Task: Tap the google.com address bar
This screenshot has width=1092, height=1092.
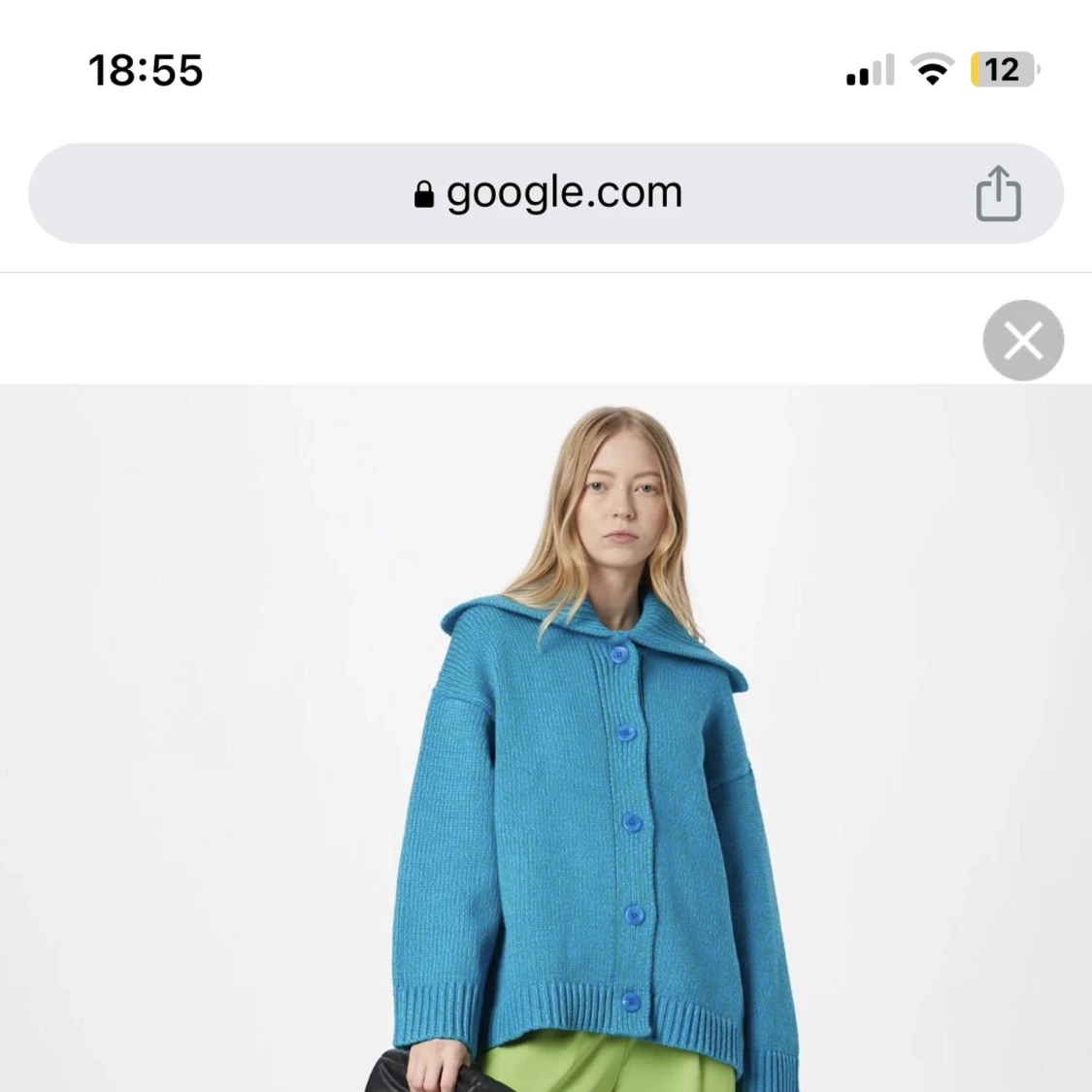Action: [546, 193]
